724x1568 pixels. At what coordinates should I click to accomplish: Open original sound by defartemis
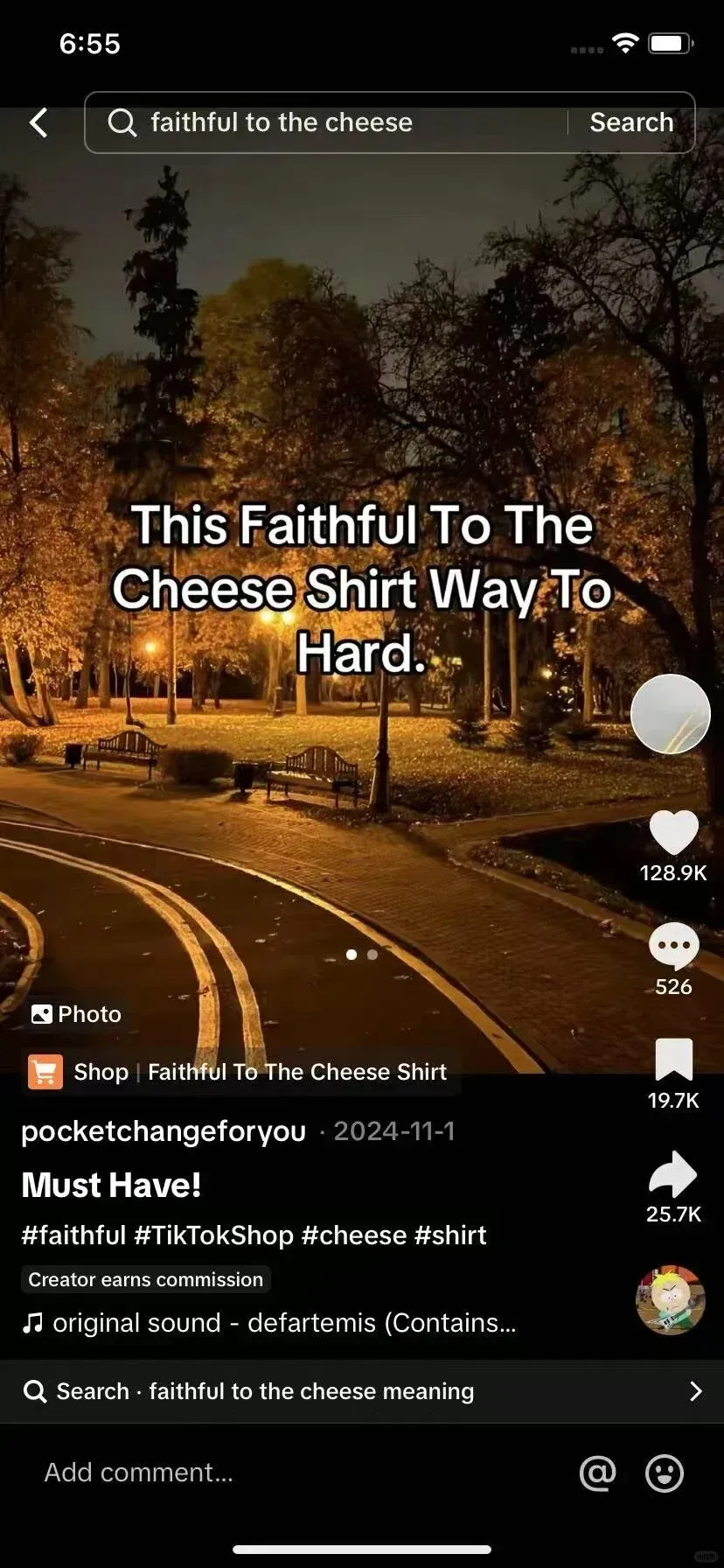tap(271, 1323)
